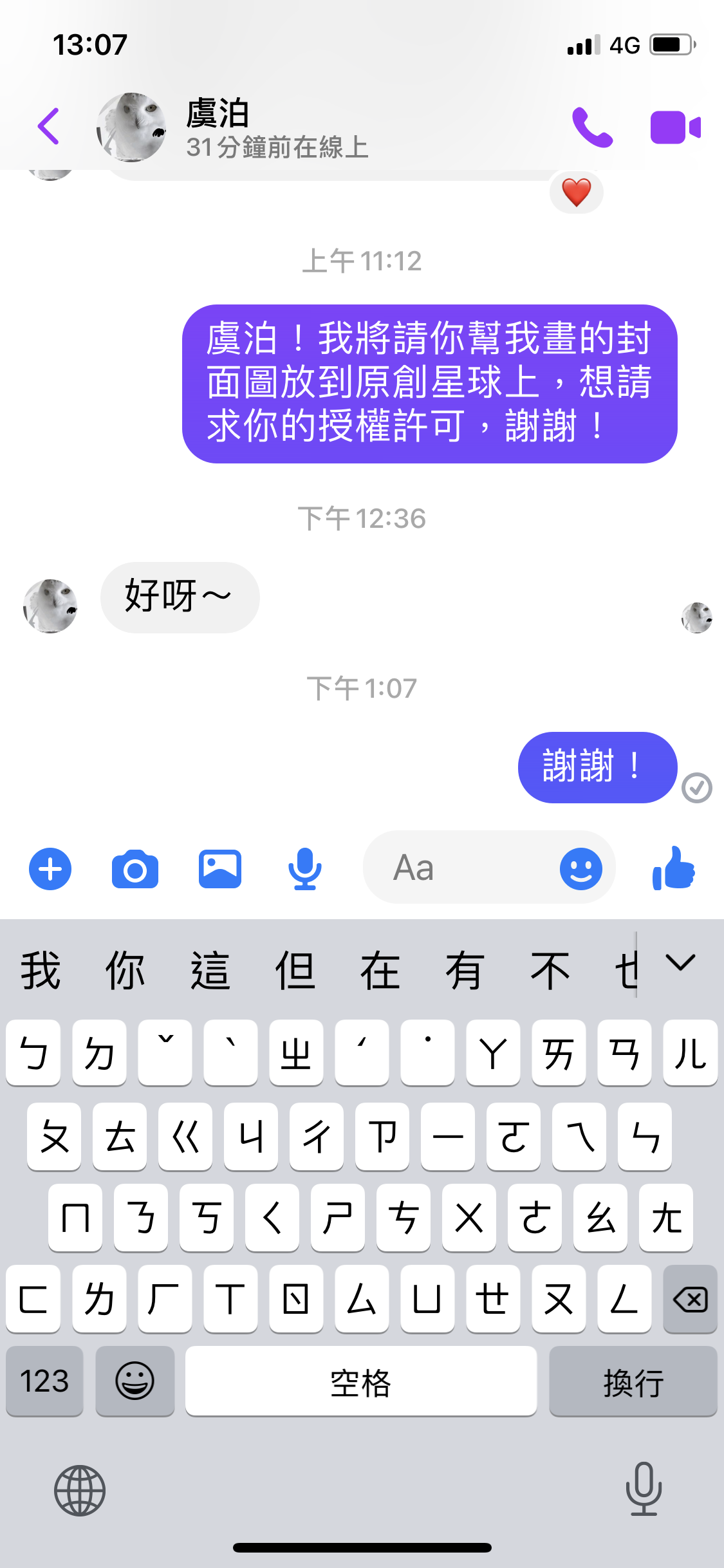Select the suggested word 我
Screen dimensions: 724x1568
(41, 970)
